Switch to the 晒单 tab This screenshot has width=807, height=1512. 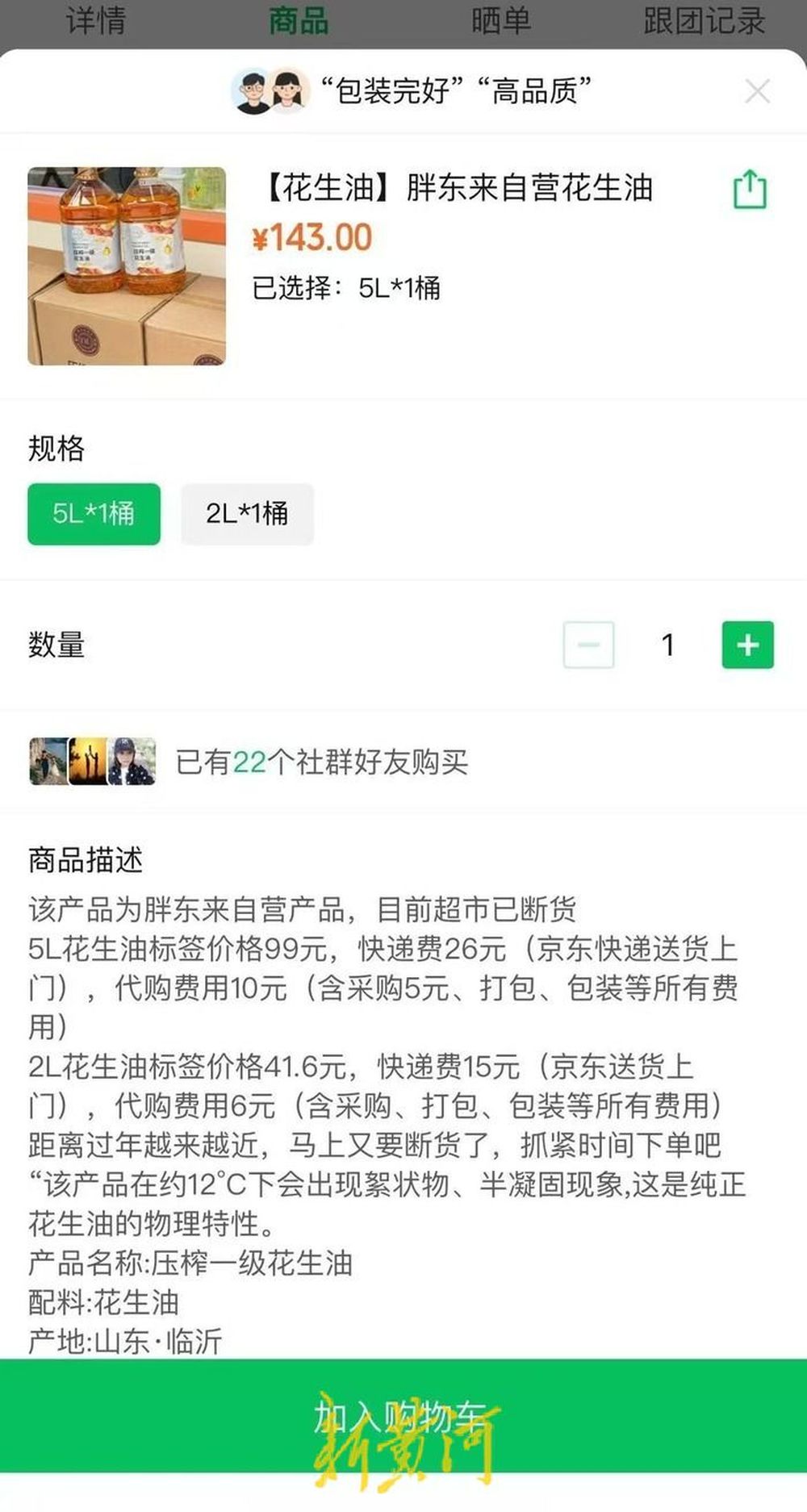click(x=501, y=20)
